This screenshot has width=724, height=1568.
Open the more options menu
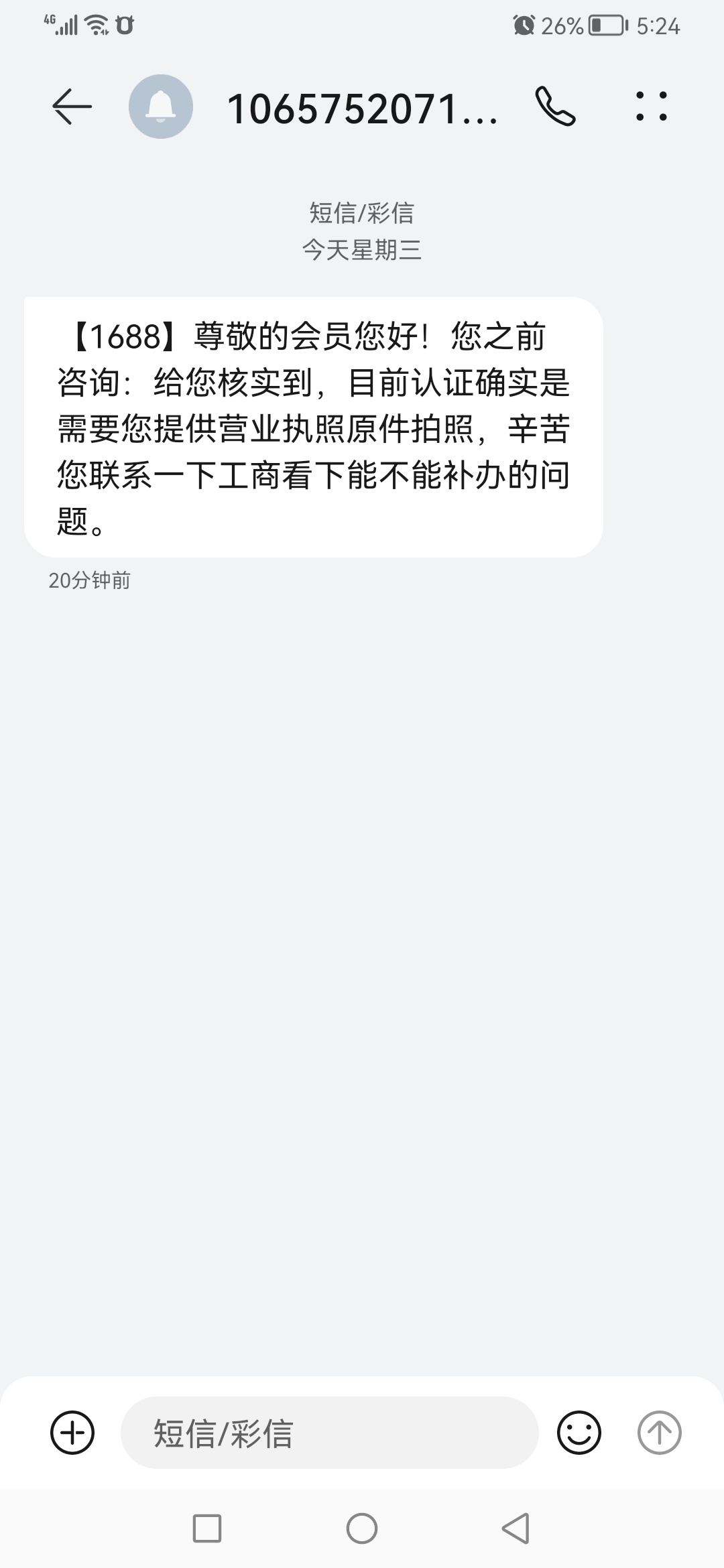651,107
